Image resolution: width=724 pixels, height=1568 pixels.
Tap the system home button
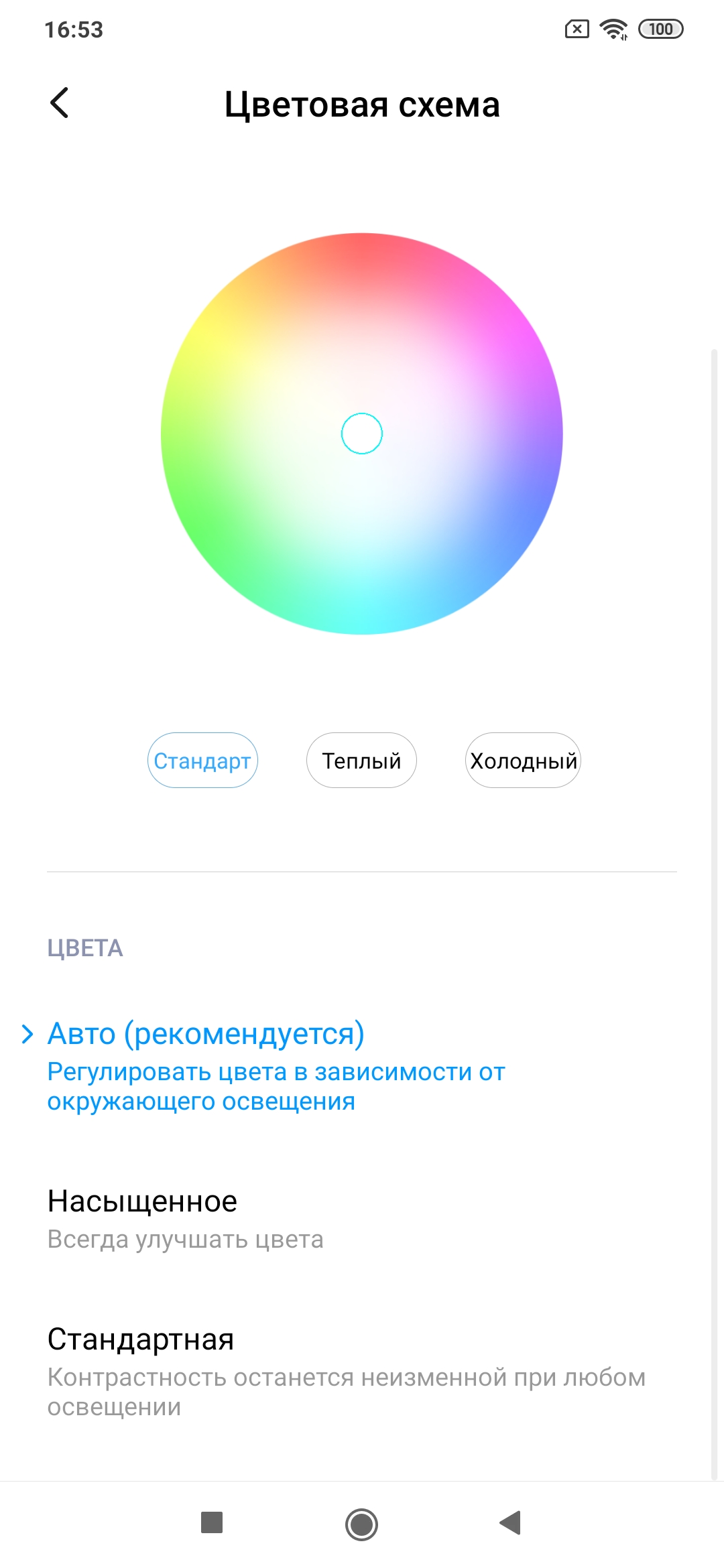[x=361, y=1524]
